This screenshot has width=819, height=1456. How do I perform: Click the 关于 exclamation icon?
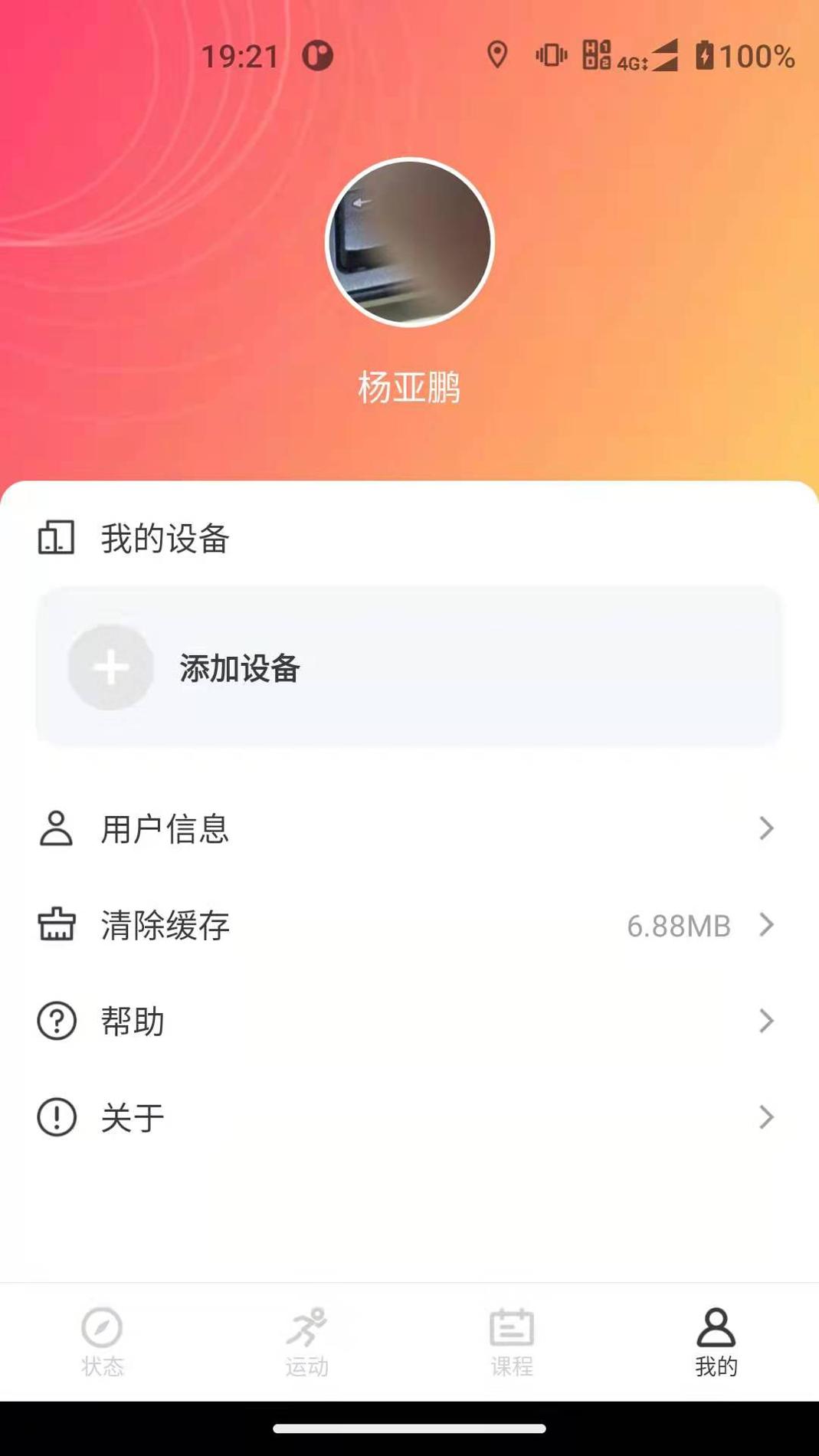point(56,1117)
